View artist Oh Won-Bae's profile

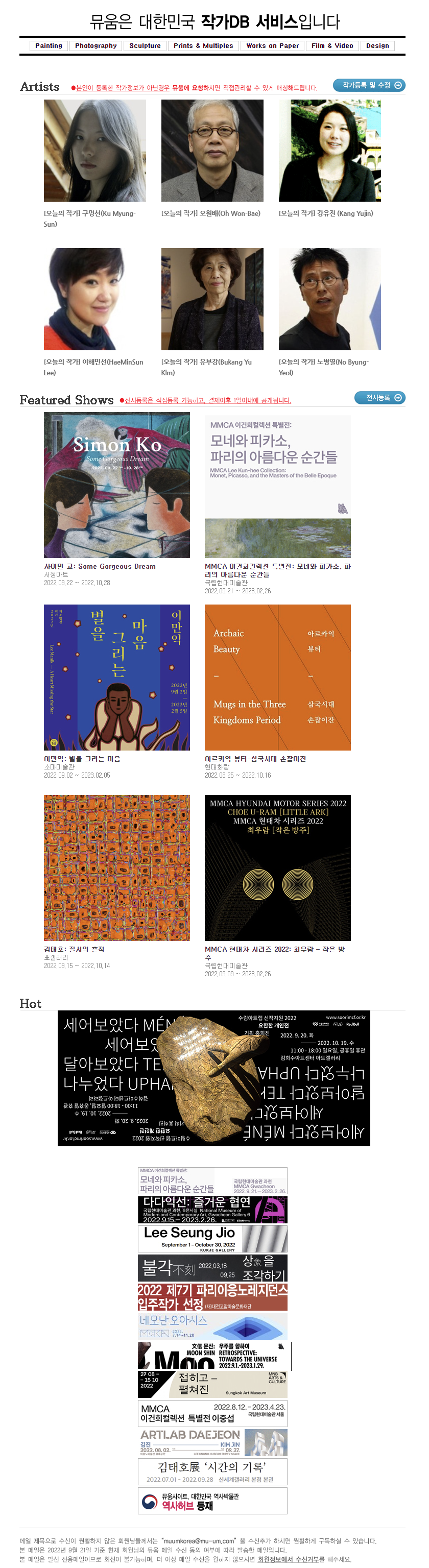212,150
